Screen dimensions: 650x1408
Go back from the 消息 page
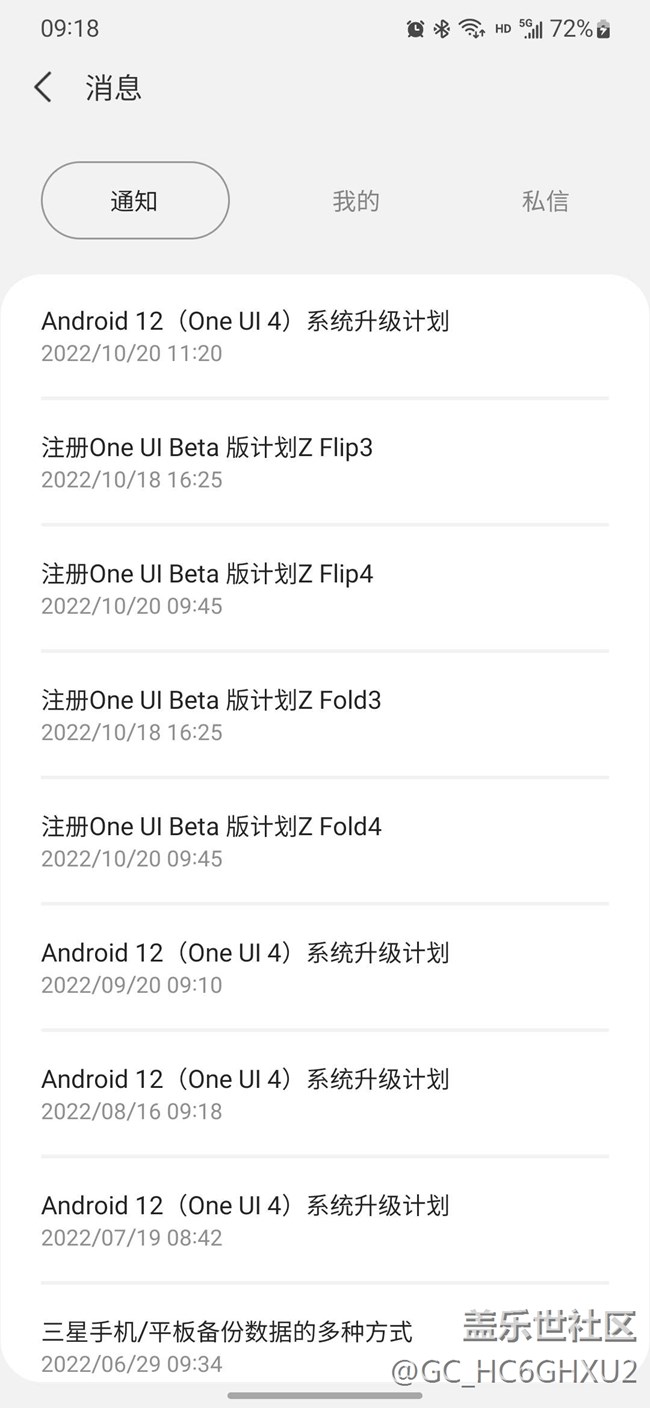(x=43, y=87)
